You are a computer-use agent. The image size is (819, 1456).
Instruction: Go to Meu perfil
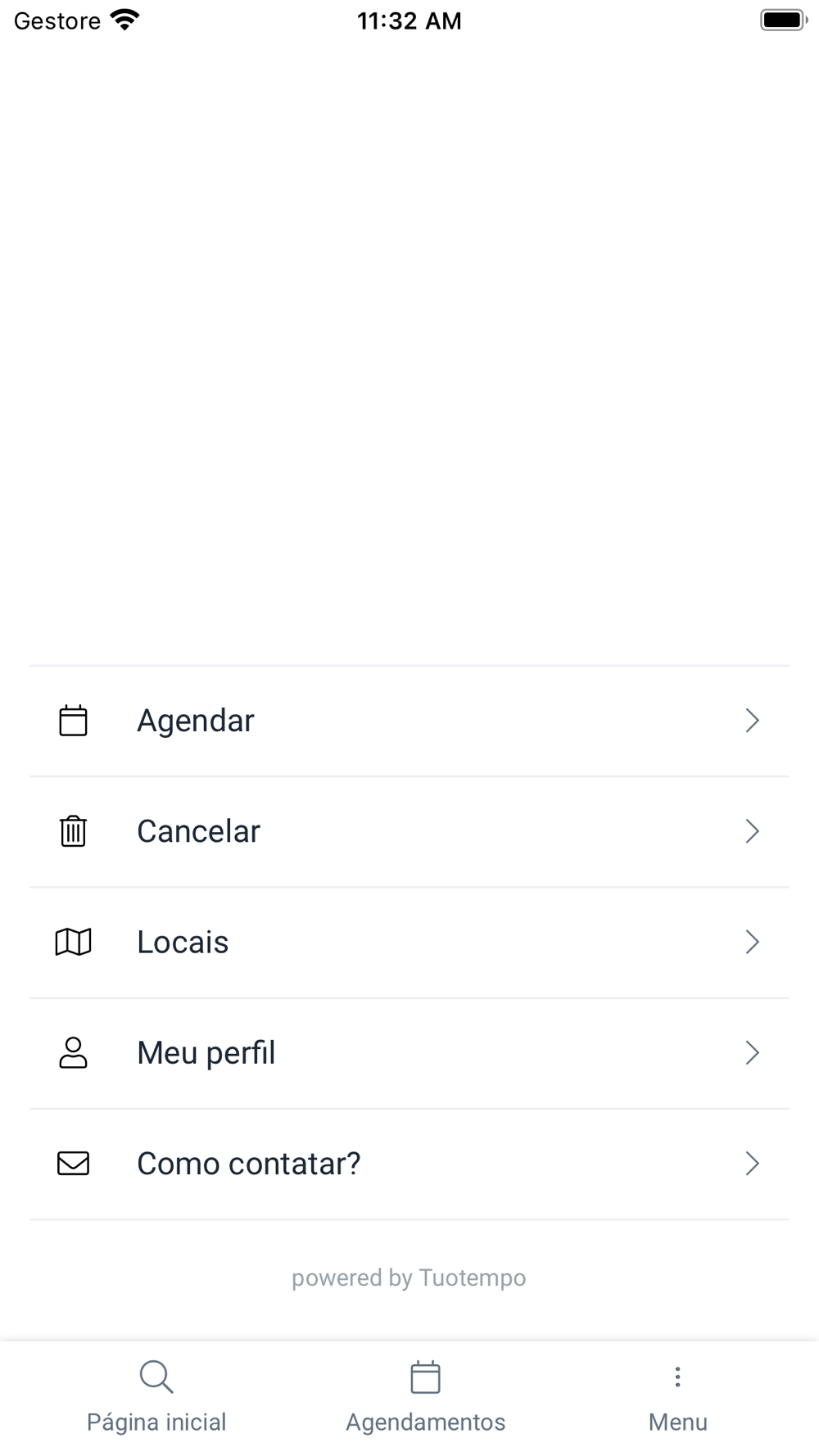point(409,1052)
